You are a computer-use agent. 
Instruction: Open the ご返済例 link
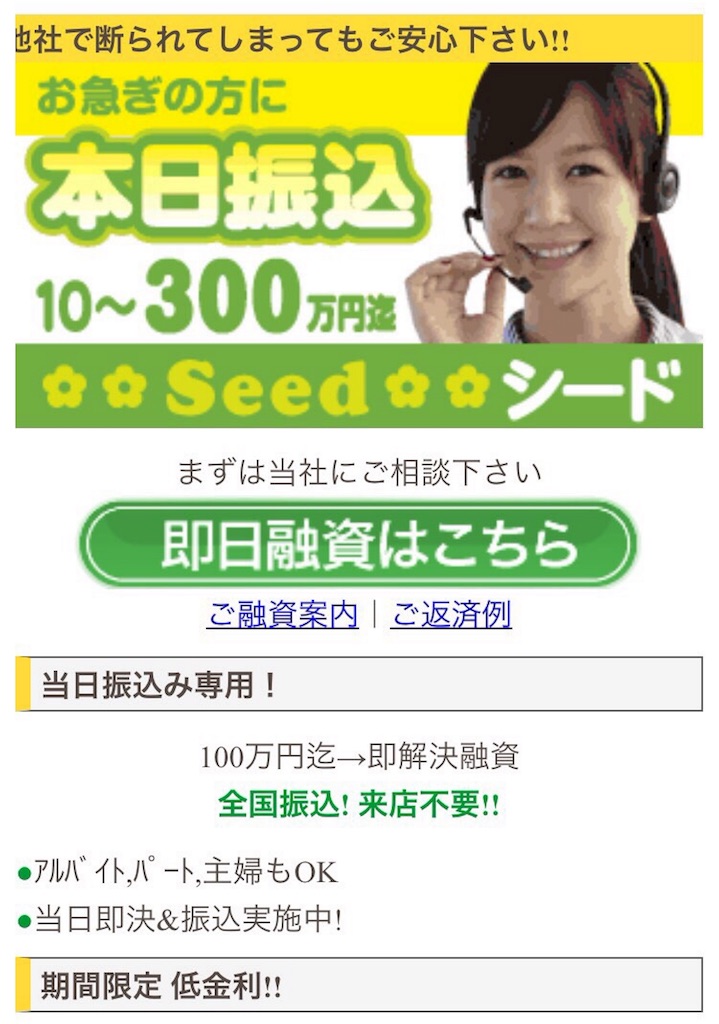click(451, 614)
